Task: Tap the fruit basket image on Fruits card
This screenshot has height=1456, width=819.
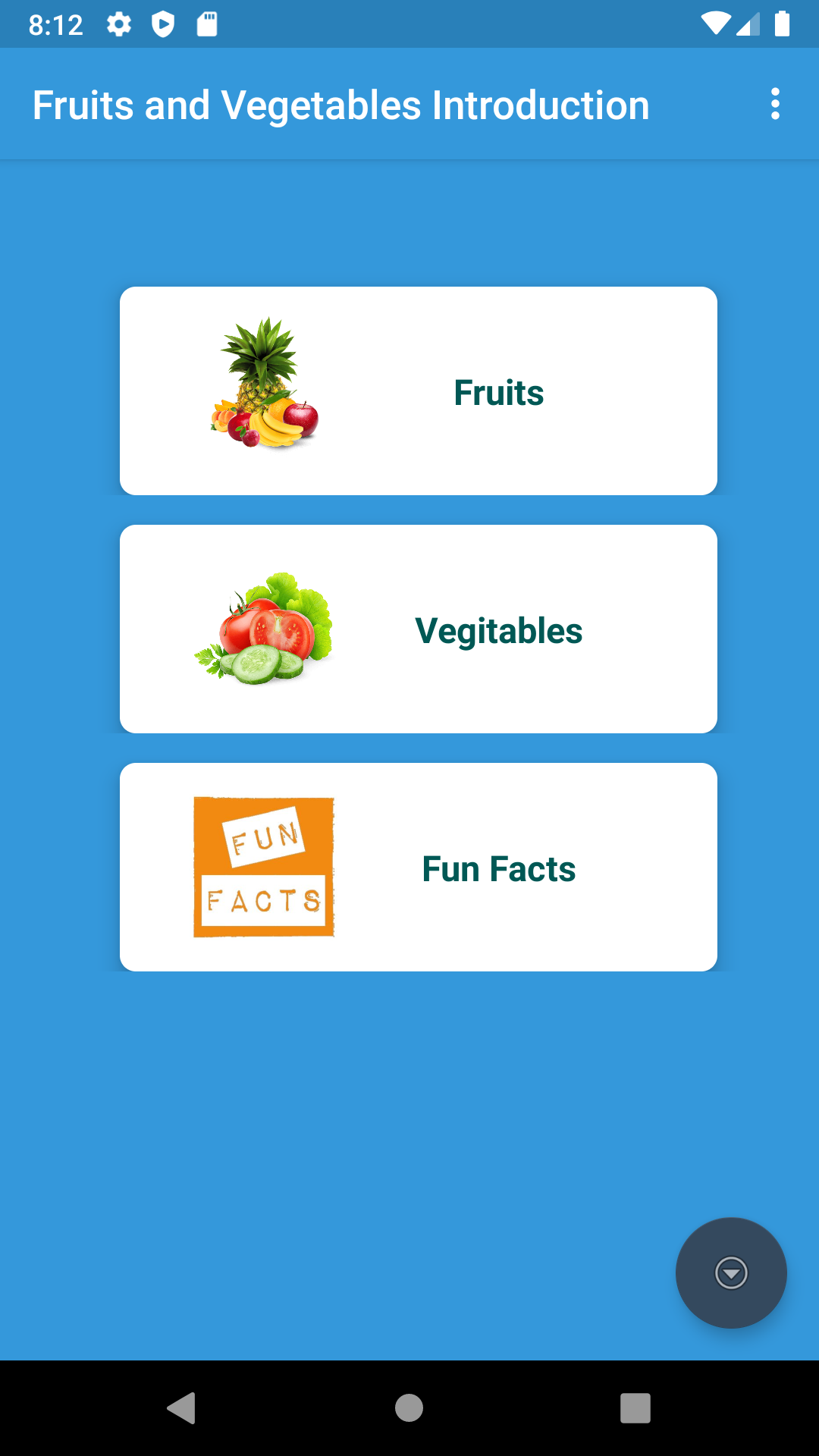Action: tap(264, 387)
